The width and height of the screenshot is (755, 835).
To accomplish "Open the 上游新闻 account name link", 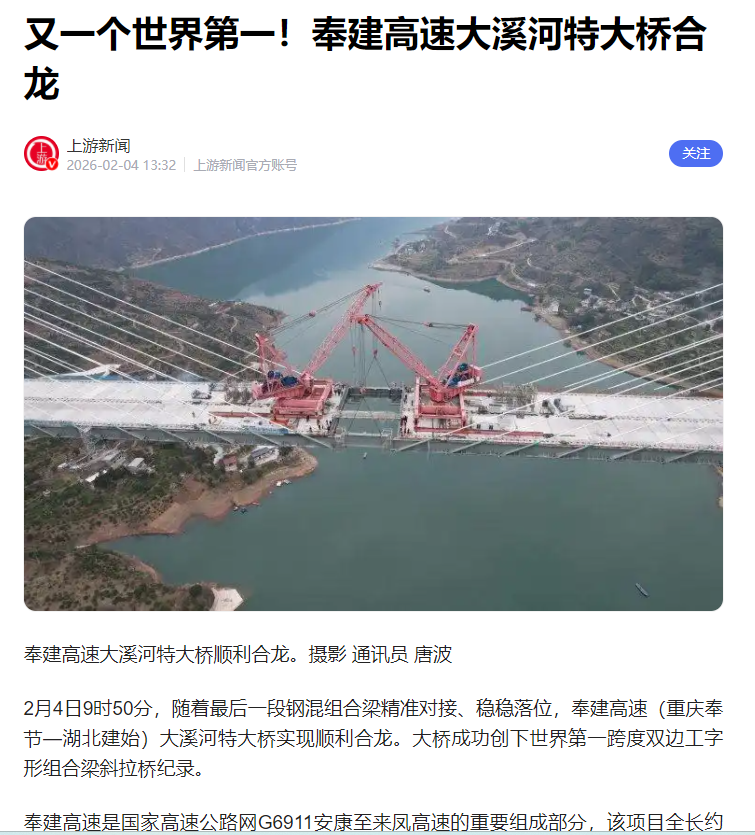I will click(99, 146).
